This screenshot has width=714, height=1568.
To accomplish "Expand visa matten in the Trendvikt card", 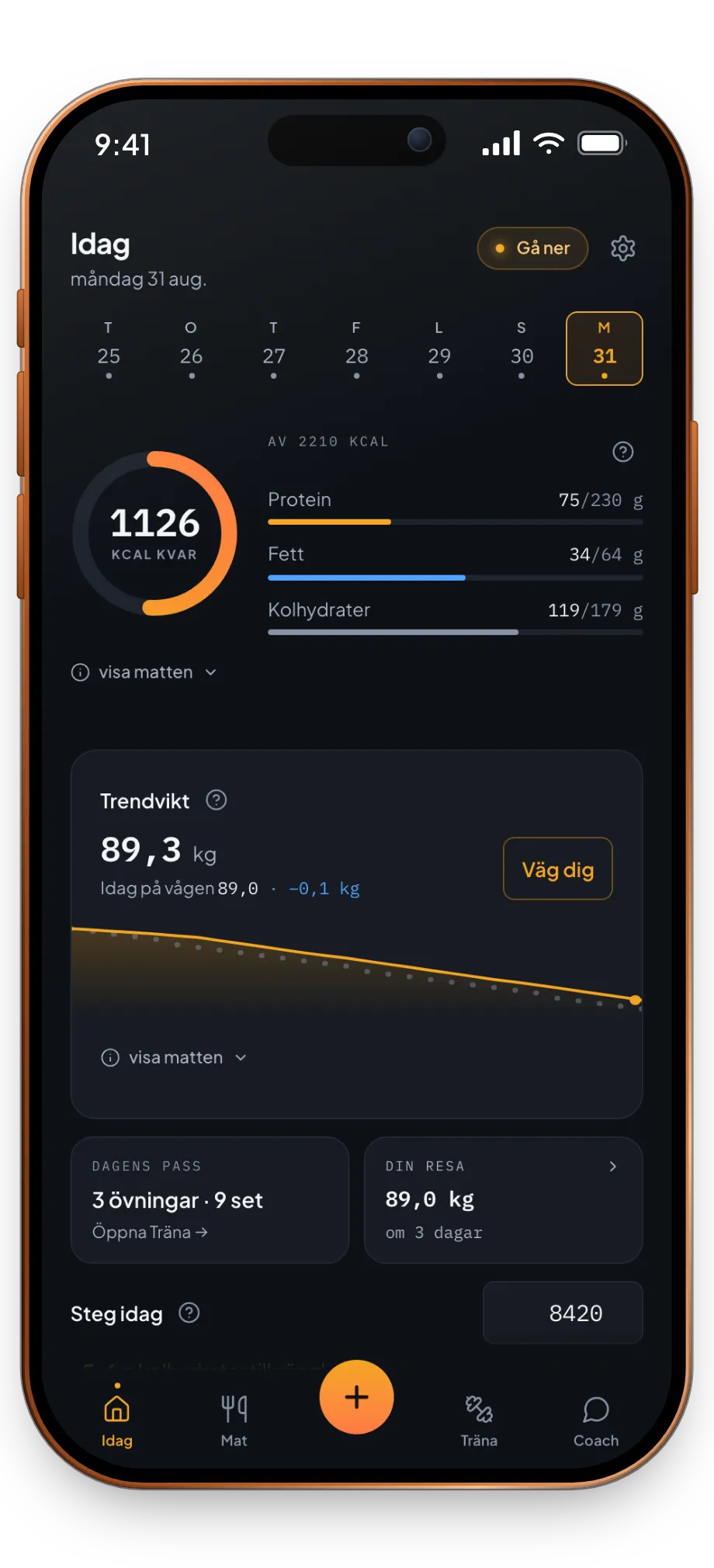I will tap(175, 1057).
